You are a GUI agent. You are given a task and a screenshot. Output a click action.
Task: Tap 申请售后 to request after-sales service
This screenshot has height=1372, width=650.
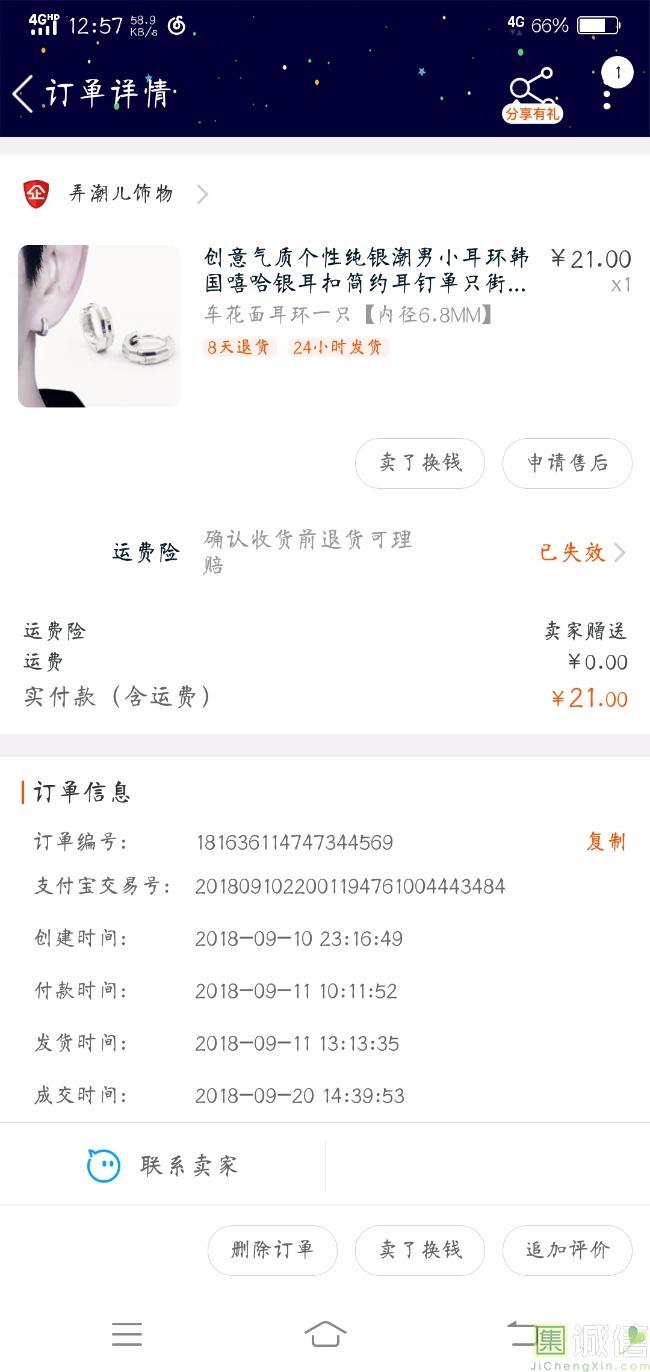click(567, 463)
